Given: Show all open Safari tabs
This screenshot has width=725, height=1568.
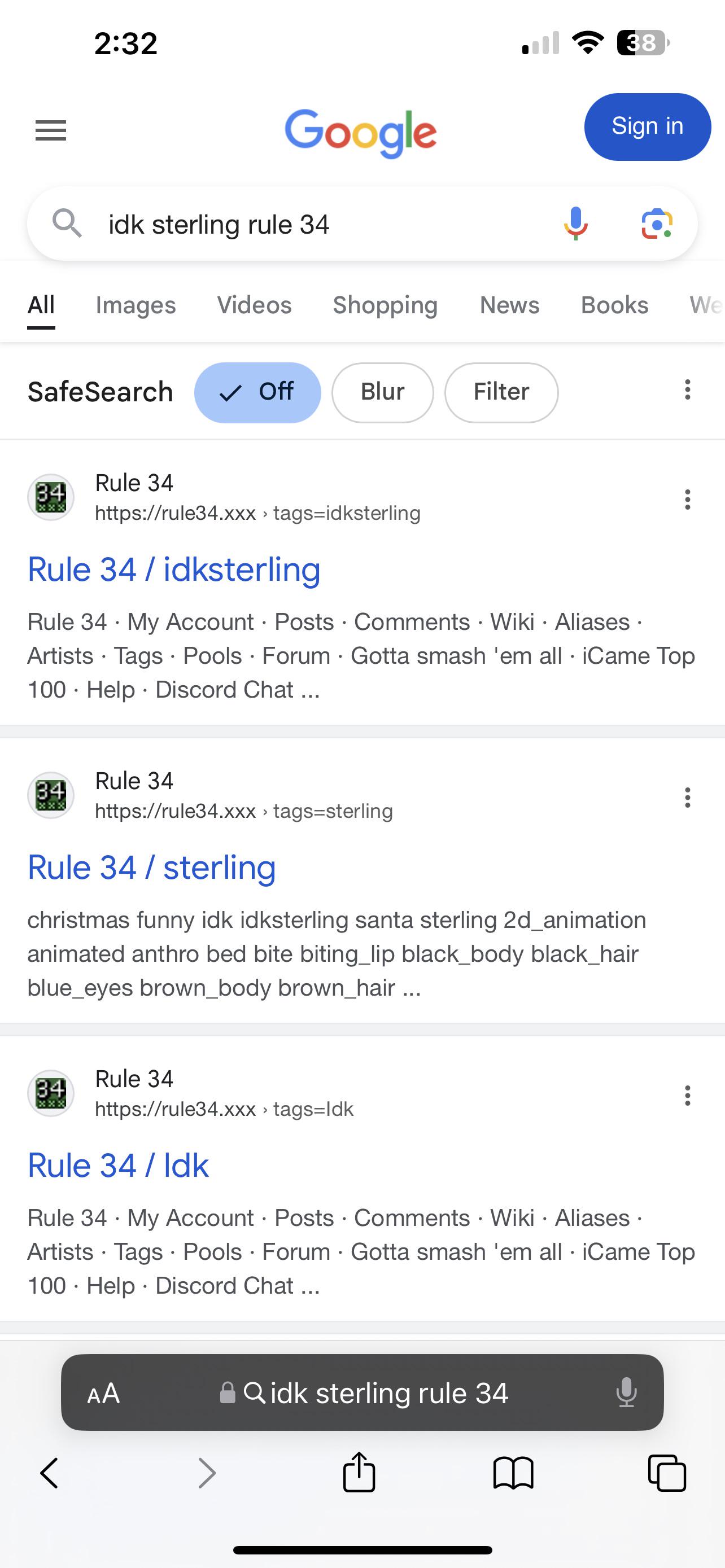Looking at the screenshot, I should (x=667, y=1473).
